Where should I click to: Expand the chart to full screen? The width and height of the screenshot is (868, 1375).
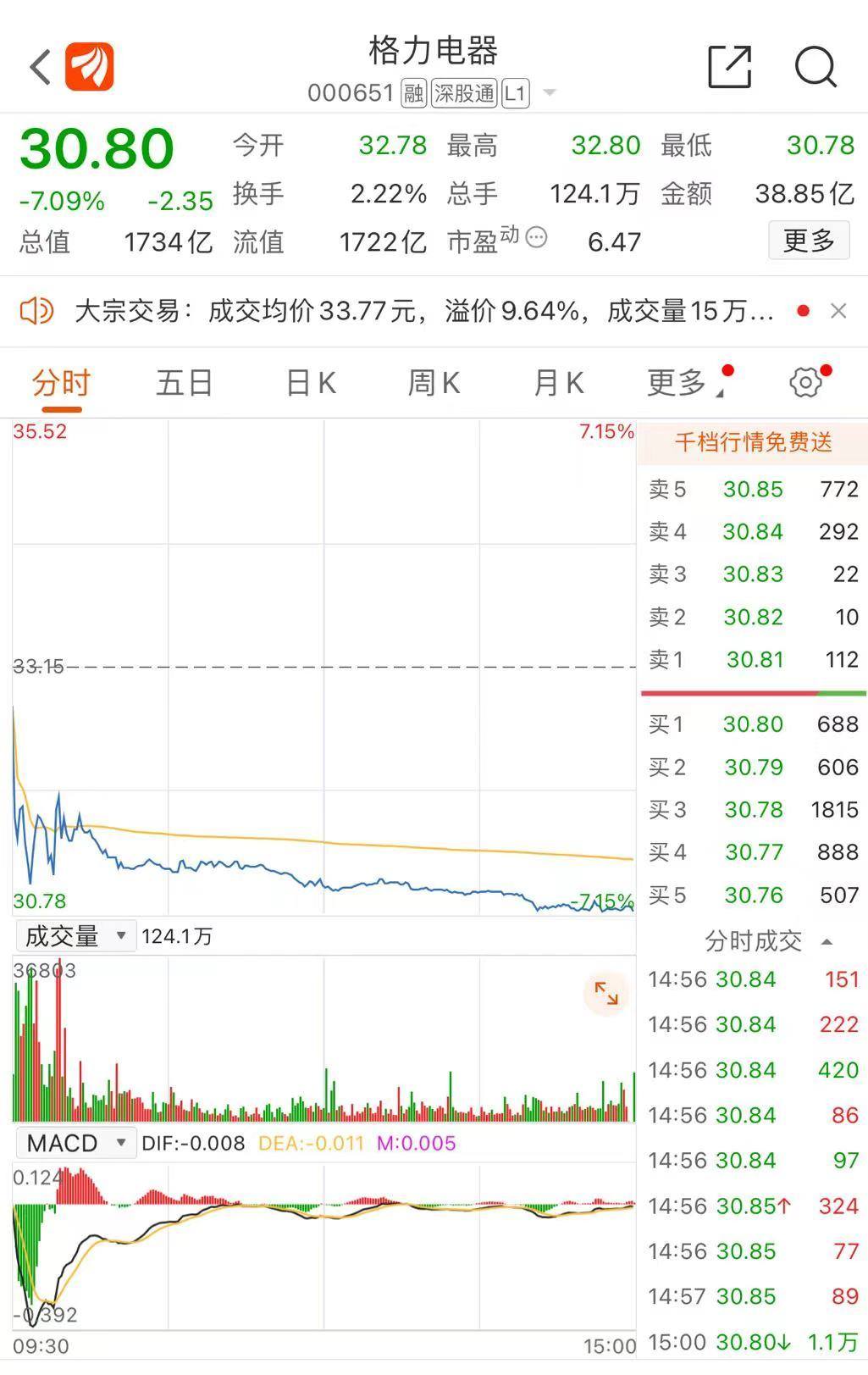606,993
